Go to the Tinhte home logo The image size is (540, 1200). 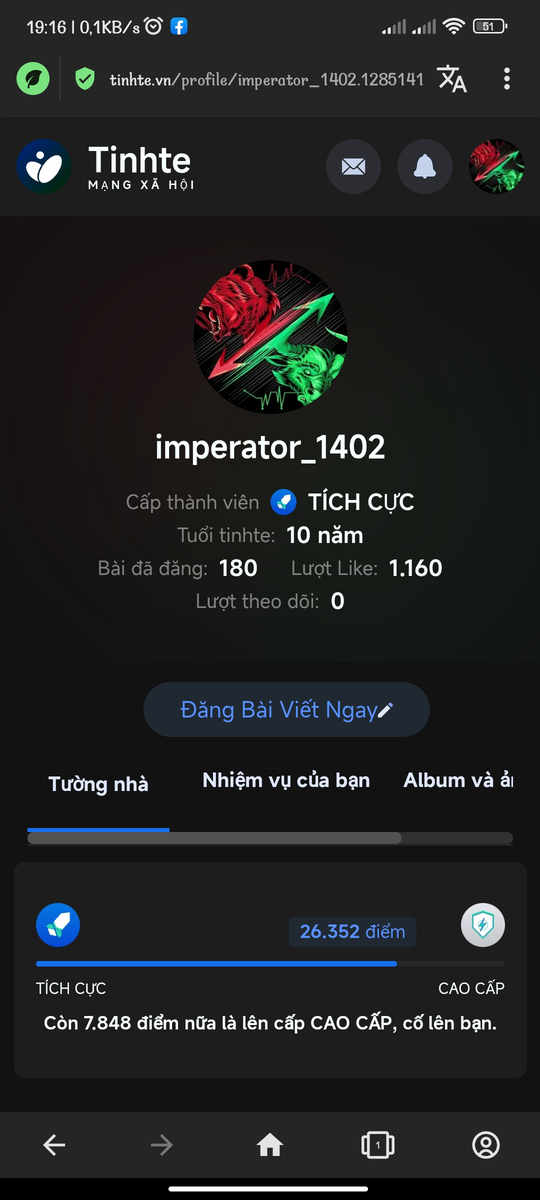(104, 166)
